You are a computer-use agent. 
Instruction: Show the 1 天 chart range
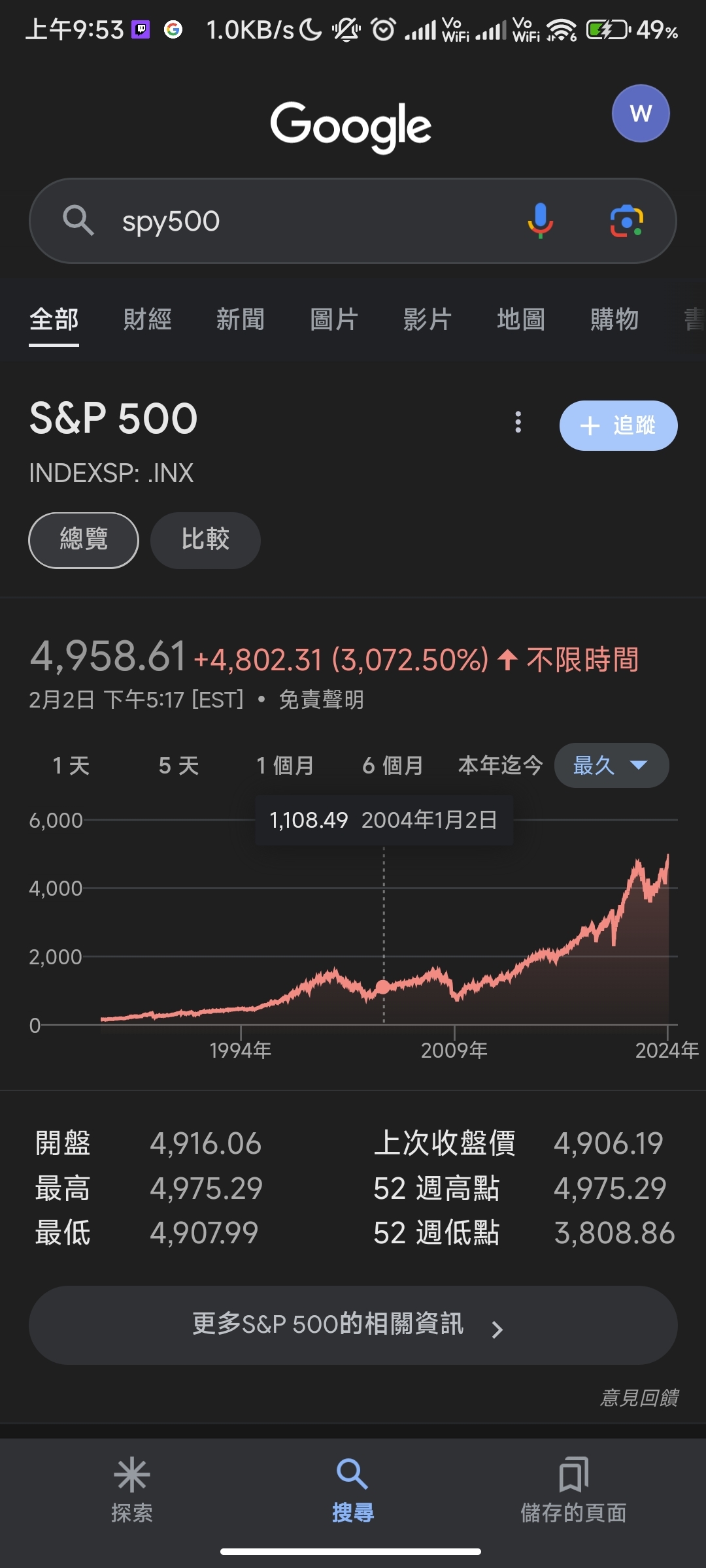(71, 765)
